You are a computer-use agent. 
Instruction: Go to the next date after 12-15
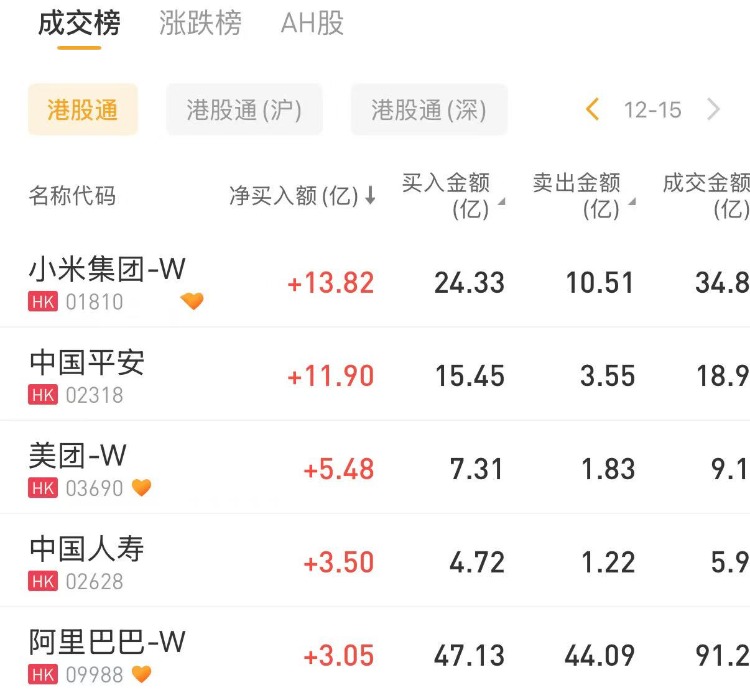tap(713, 110)
